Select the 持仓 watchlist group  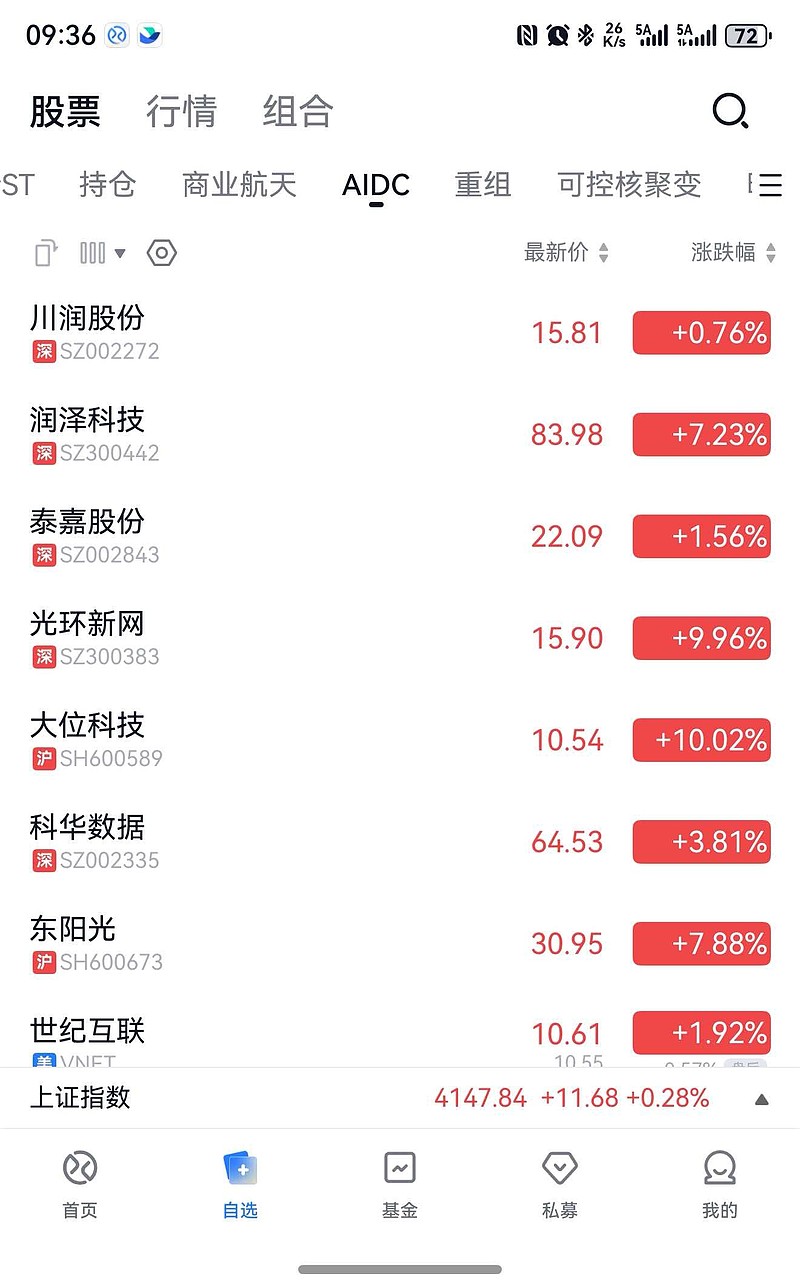pyautogui.click(x=107, y=185)
